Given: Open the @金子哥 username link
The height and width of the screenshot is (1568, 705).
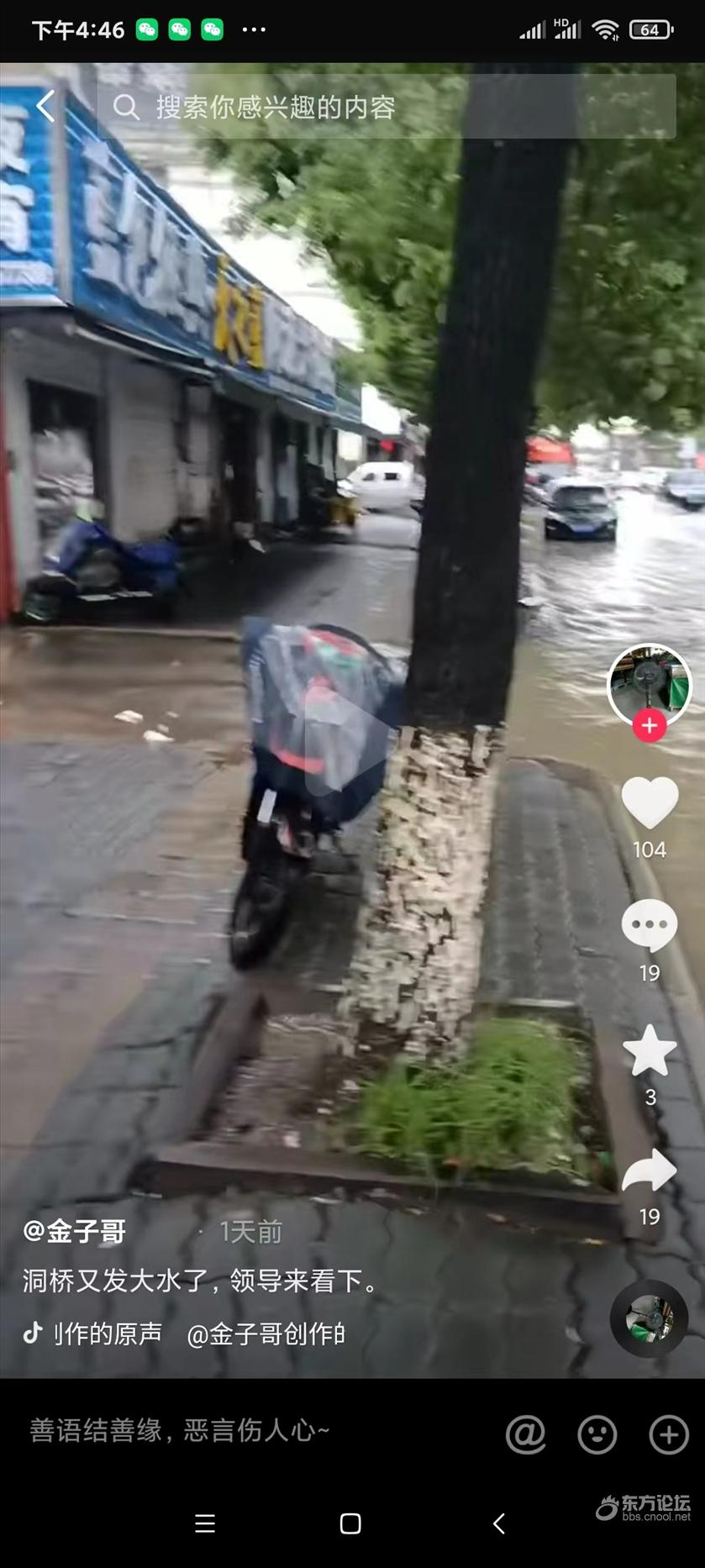Looking at the screenshot, I should (75, 1232).
